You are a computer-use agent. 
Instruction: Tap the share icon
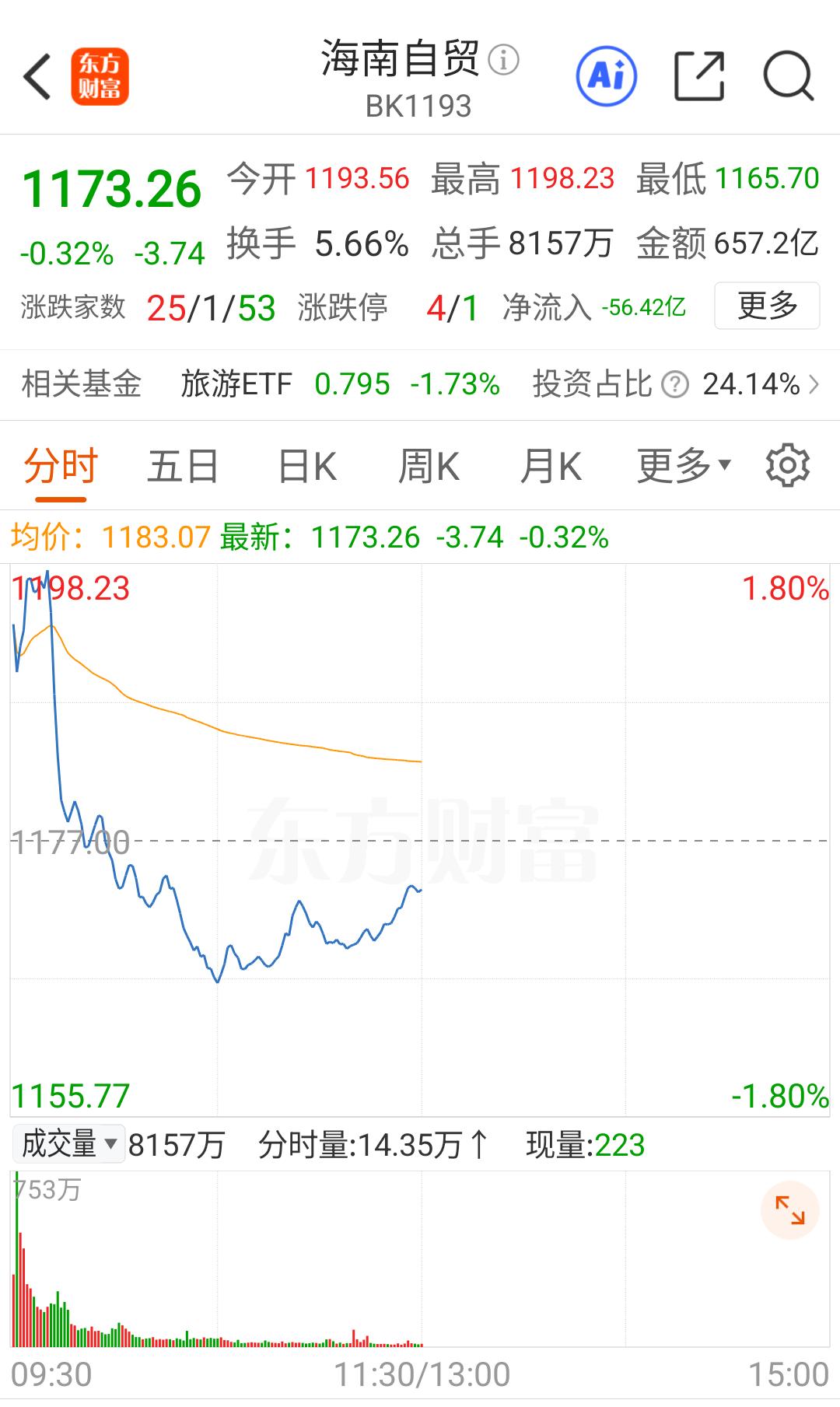(701, 75)
